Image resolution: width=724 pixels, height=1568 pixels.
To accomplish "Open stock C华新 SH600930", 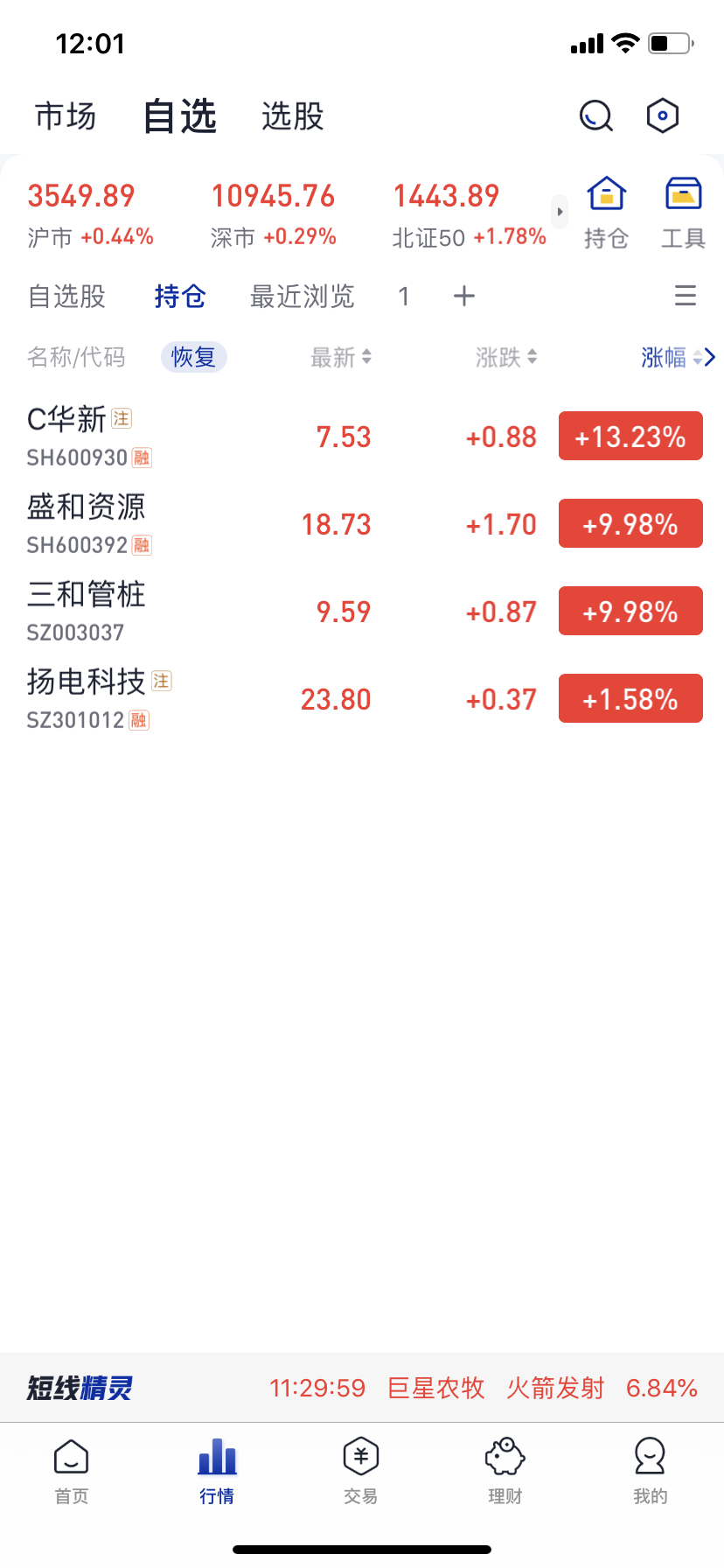I will click(362, 436).
